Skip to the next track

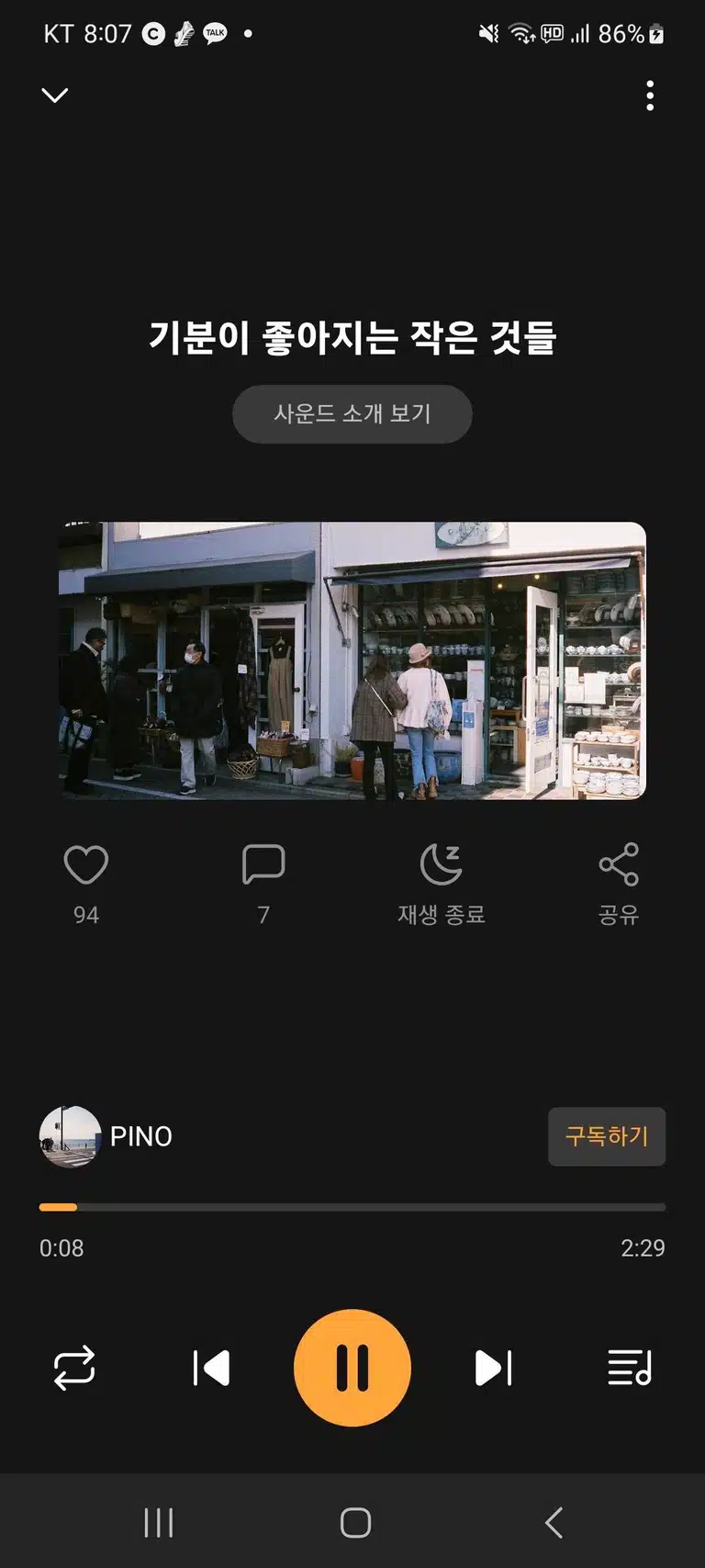point(494,1368)
